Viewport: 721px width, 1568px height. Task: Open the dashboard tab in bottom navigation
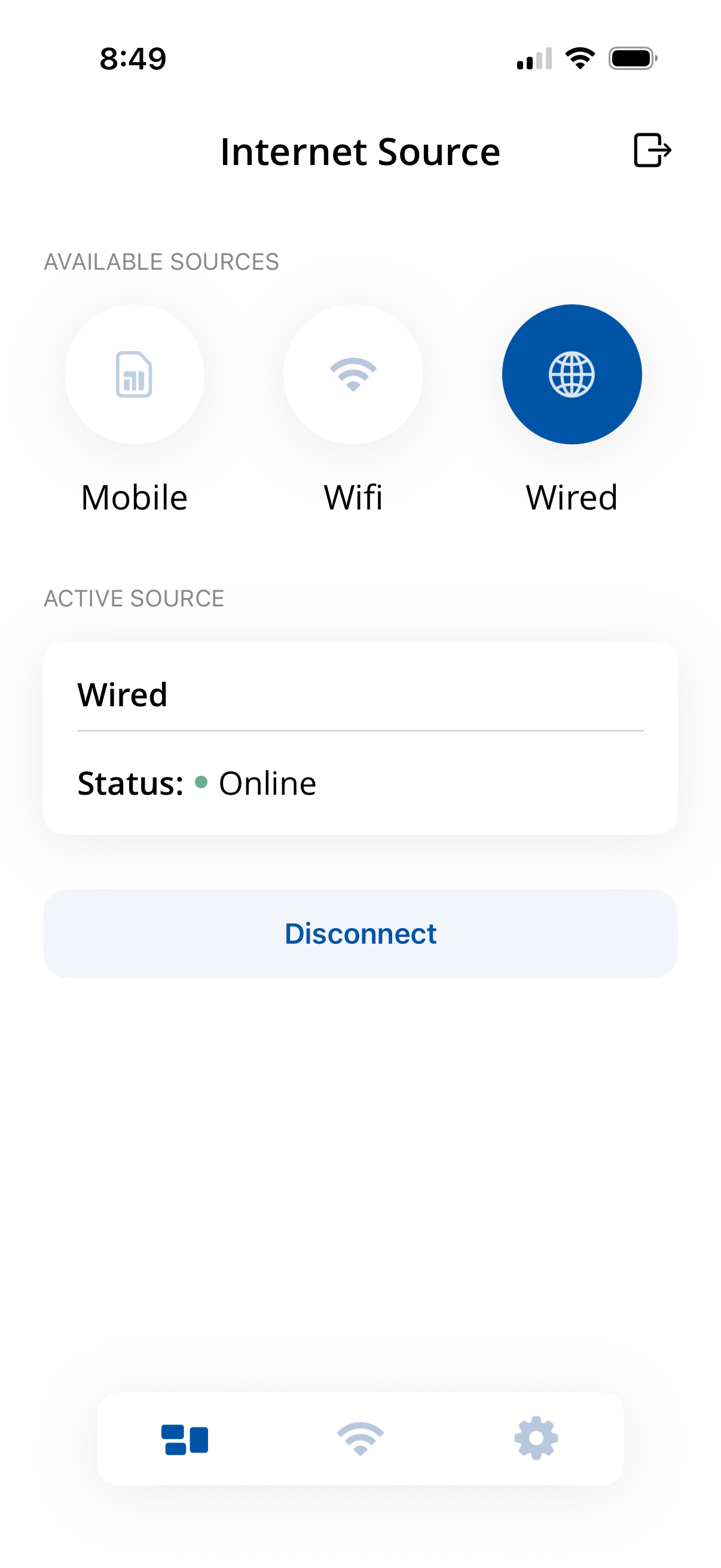coord(184,1439)
